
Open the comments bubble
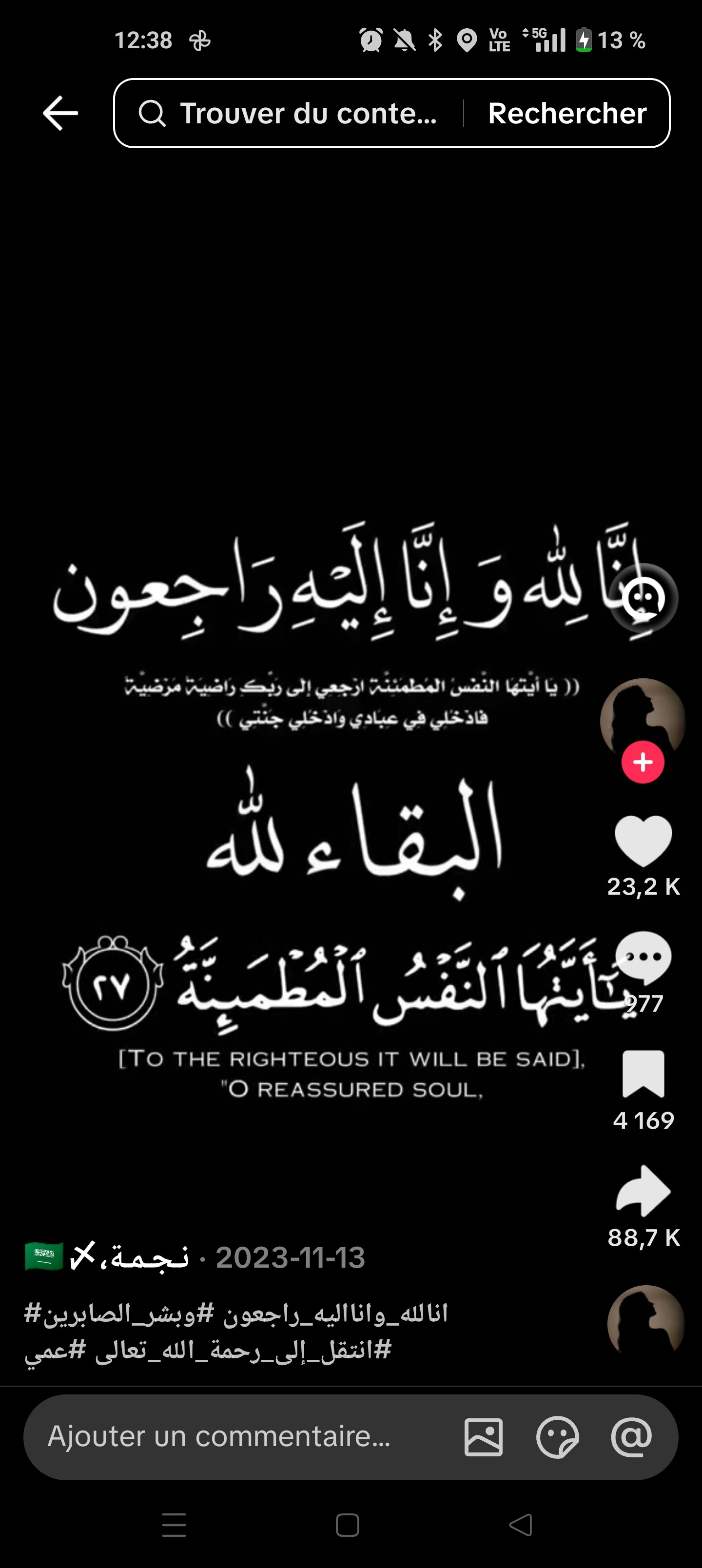(x=643, y=958)
